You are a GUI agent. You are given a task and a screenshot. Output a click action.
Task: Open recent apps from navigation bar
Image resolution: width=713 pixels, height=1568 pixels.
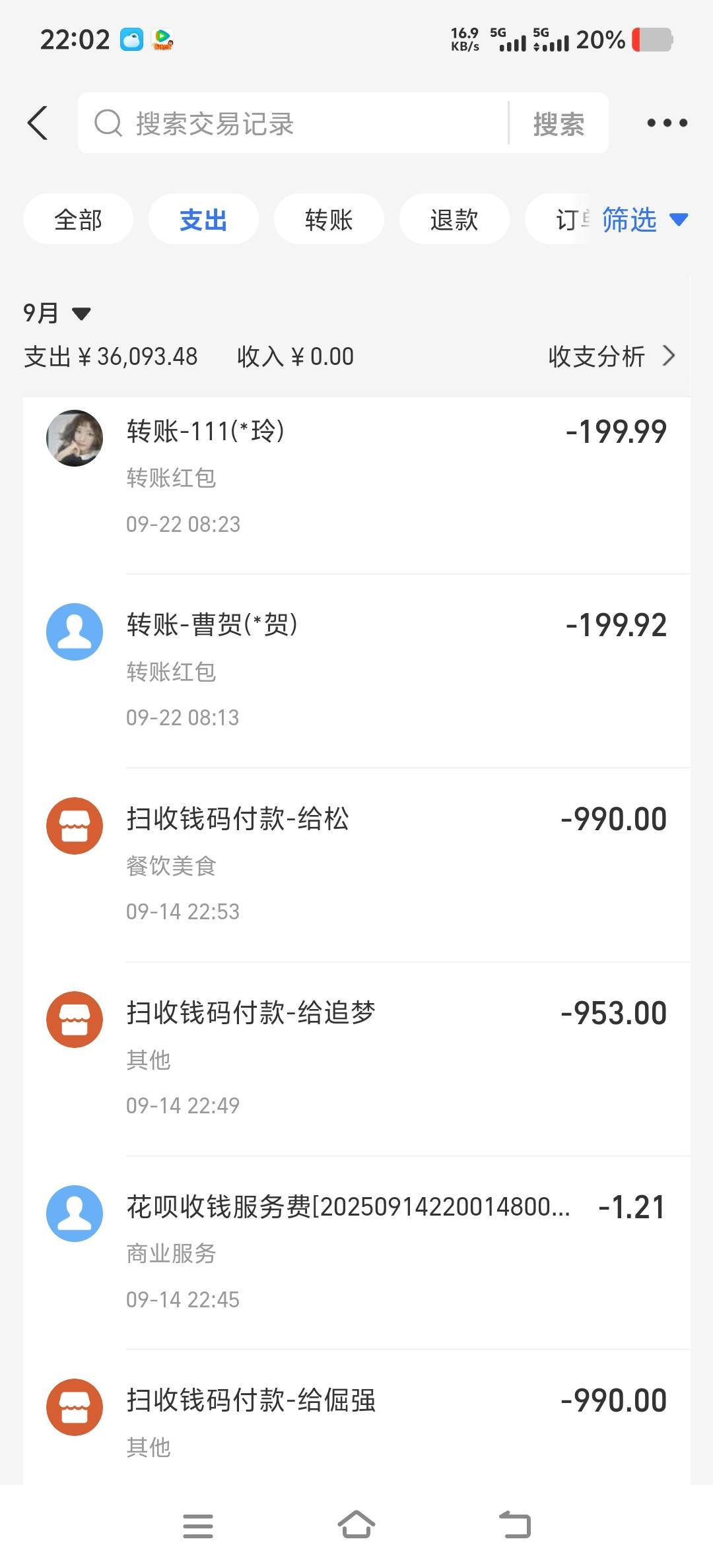pyautogui.click(x=198, y=1525)
